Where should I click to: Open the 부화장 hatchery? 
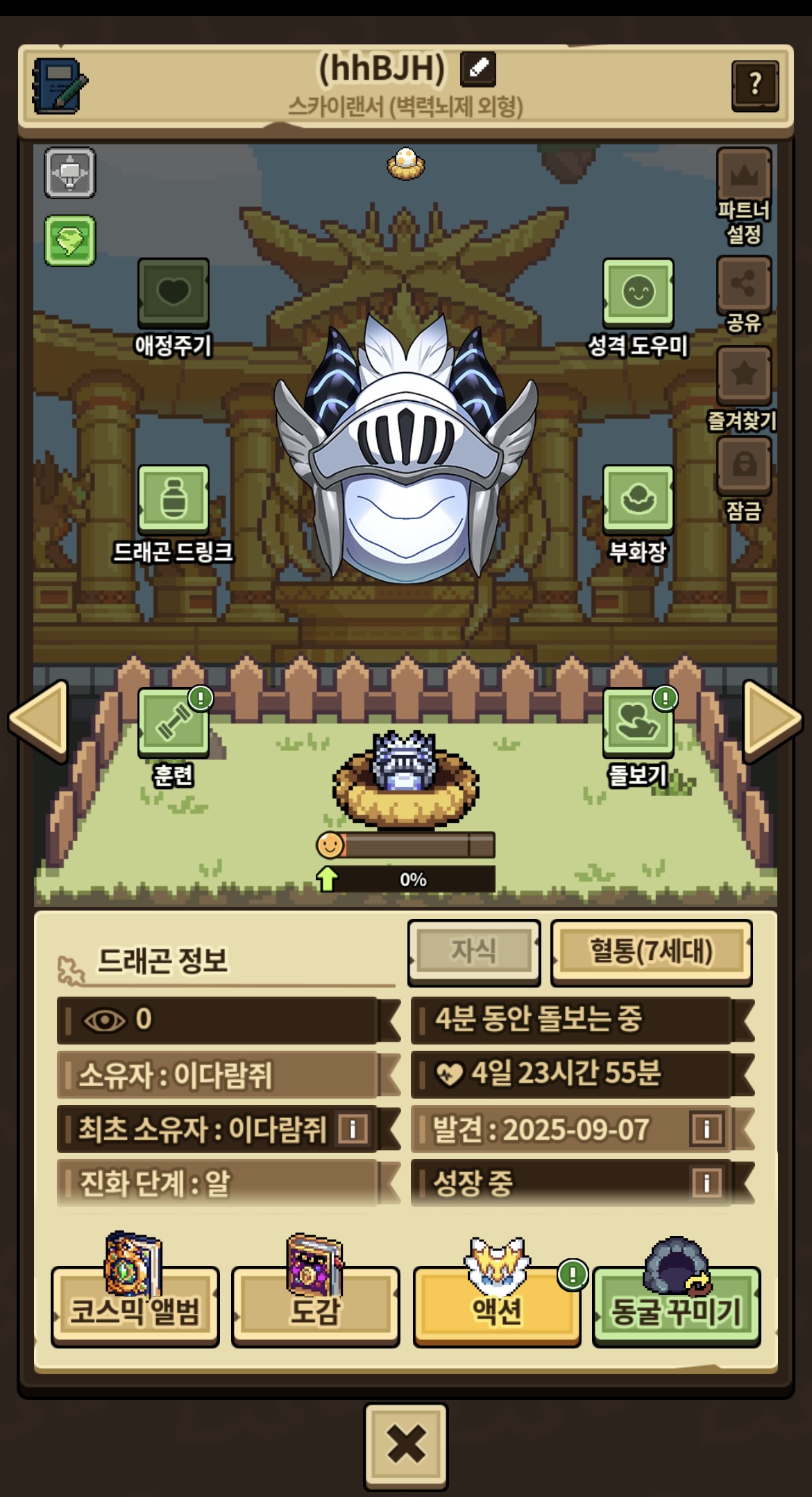[x=638, y=498]
